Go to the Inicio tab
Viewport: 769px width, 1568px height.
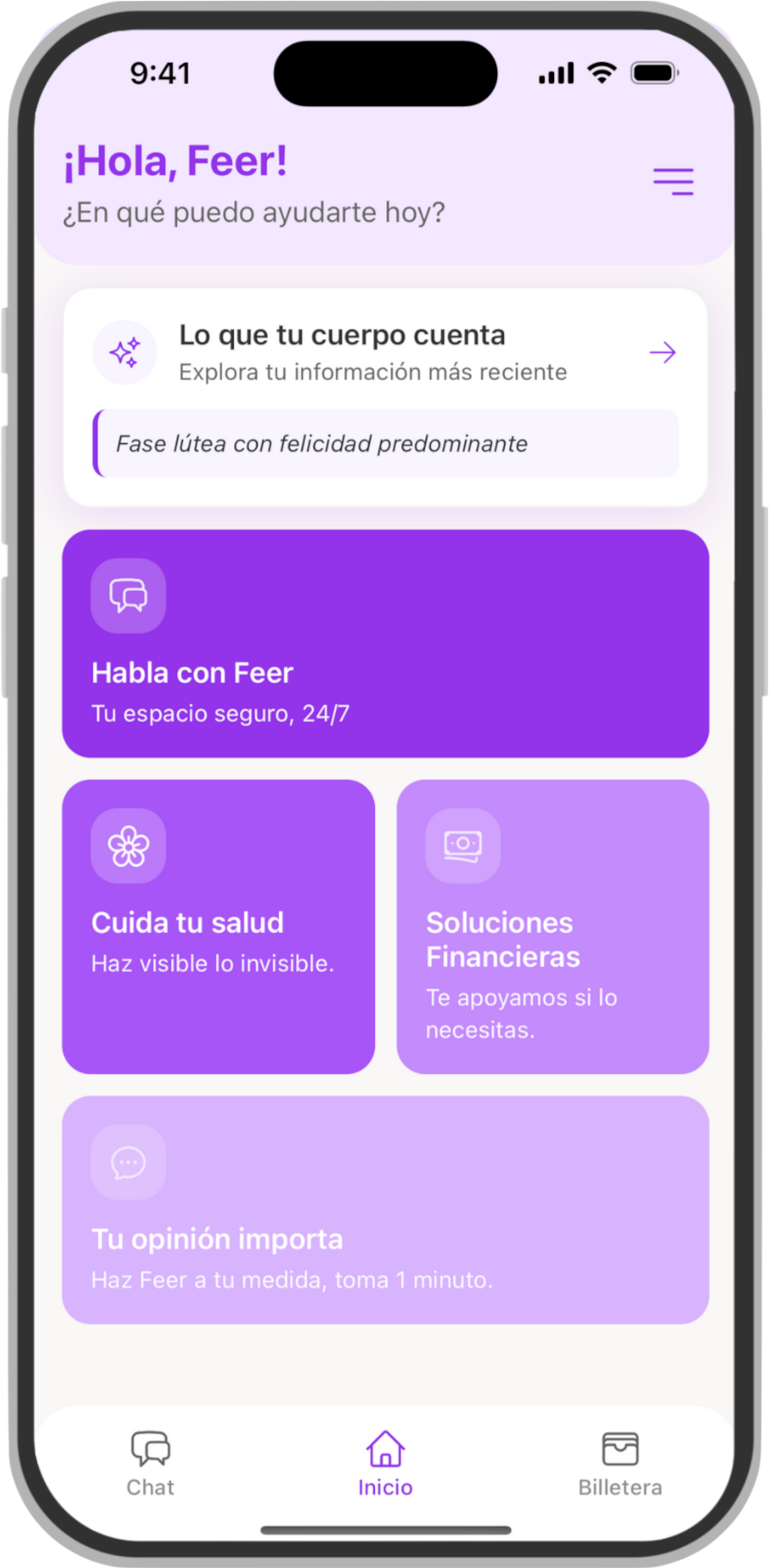(385, 1463)
